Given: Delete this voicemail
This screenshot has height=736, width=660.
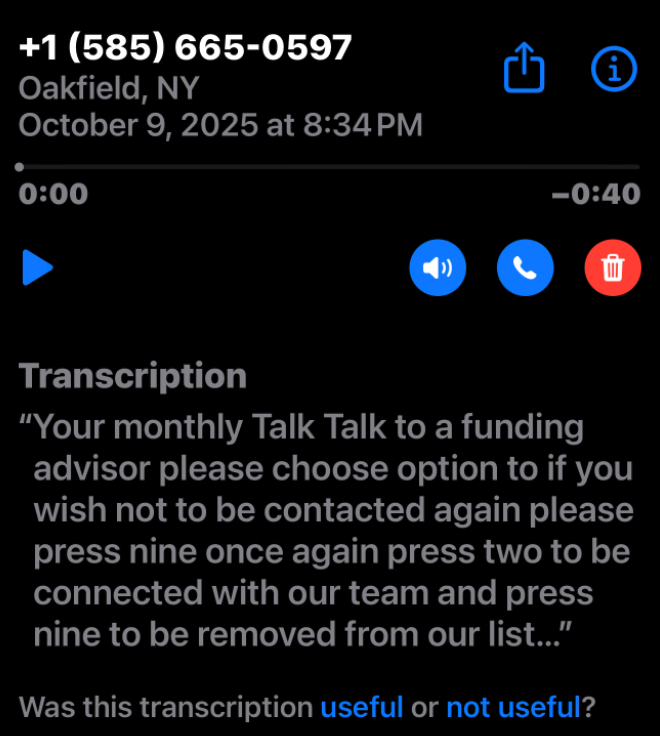Looking at the screenshot, I should click(612, 268).
